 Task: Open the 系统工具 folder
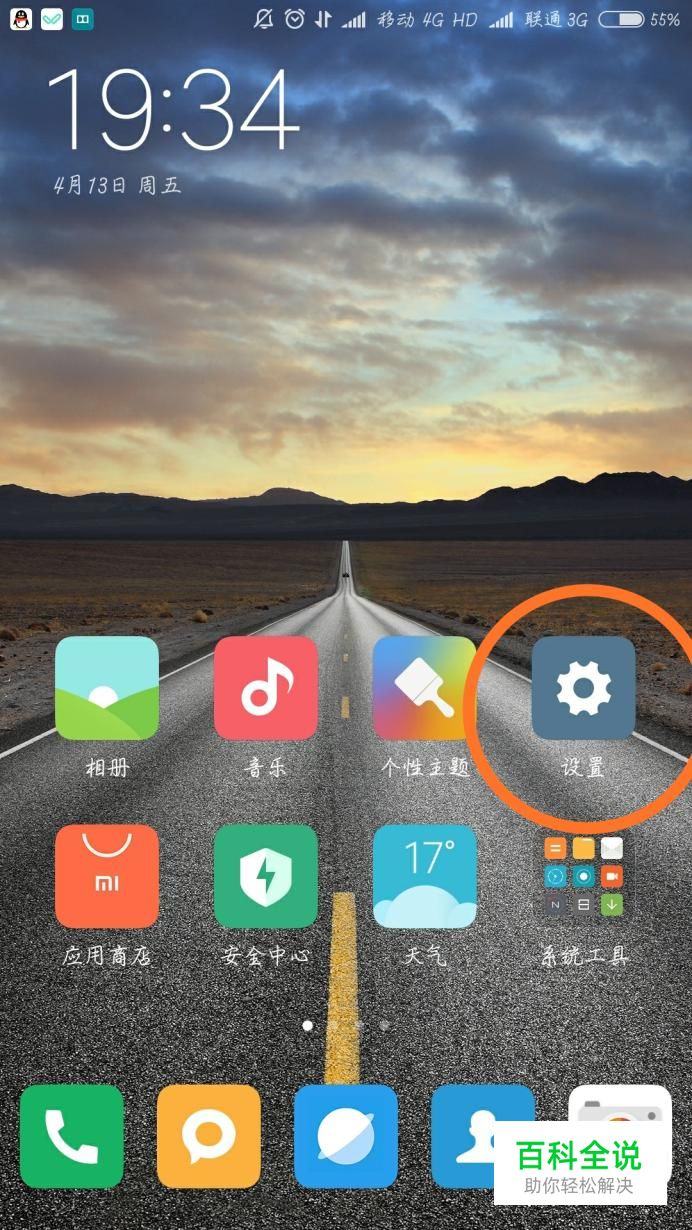pos(583,876)
